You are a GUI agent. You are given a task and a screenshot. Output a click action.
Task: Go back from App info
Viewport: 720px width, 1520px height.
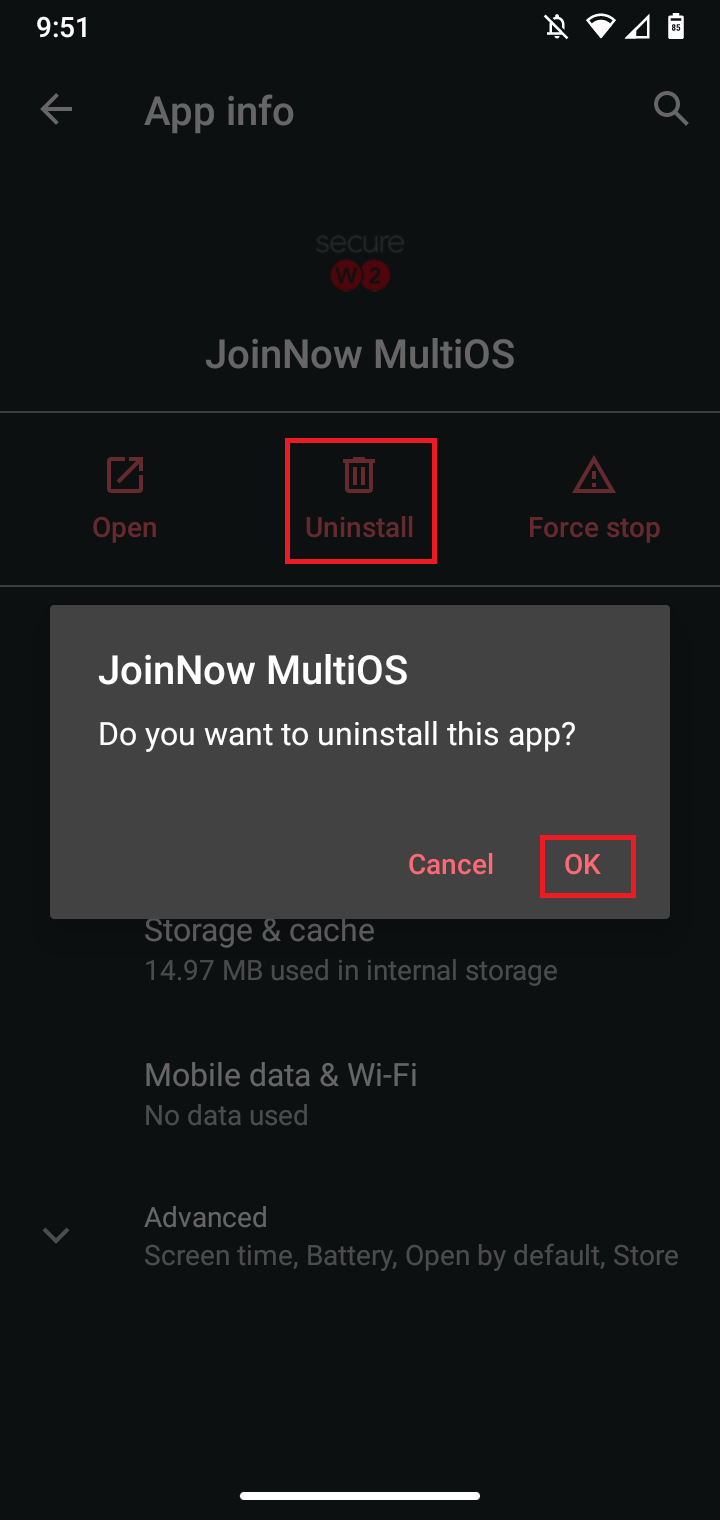point(56,111)
